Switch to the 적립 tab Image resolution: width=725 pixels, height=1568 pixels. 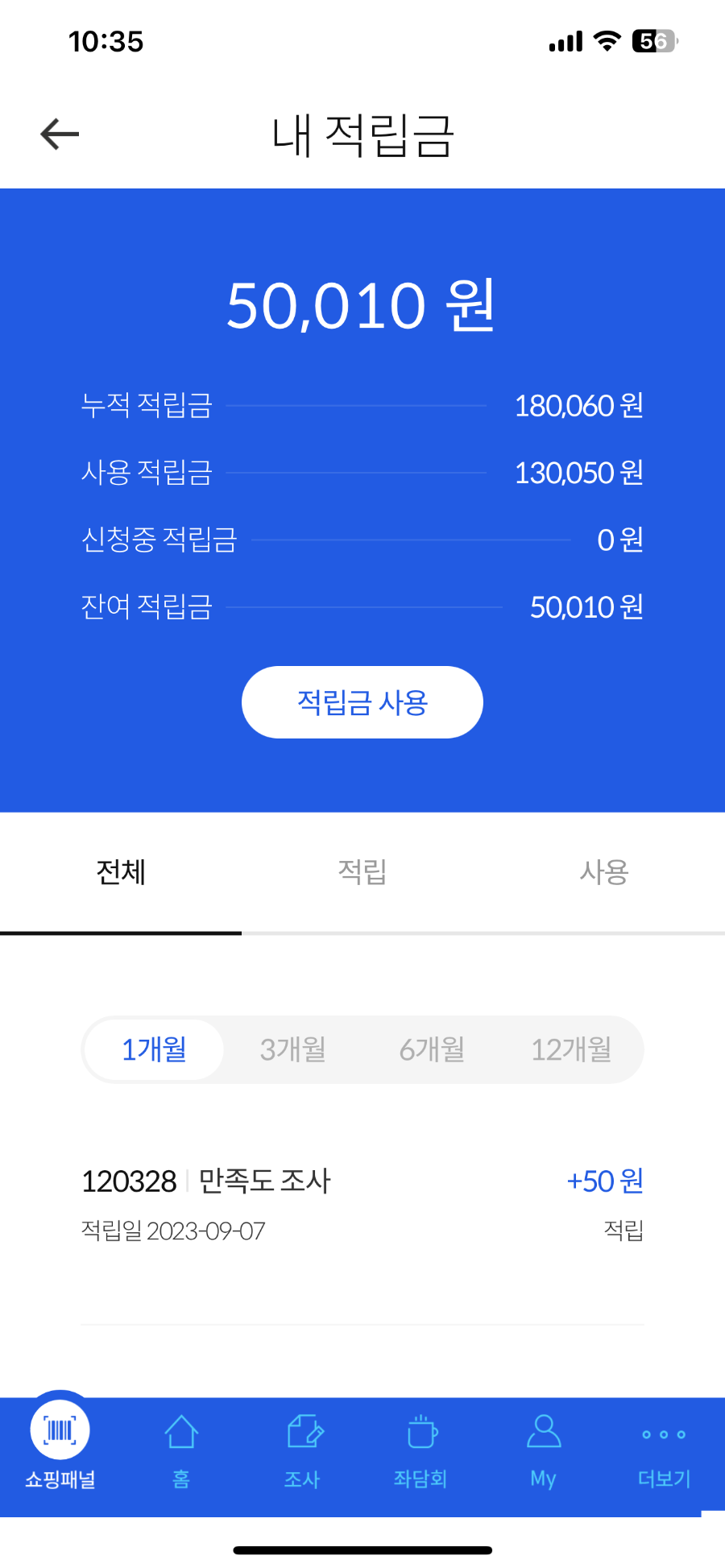pyautogui.click(x=362, y=872)
